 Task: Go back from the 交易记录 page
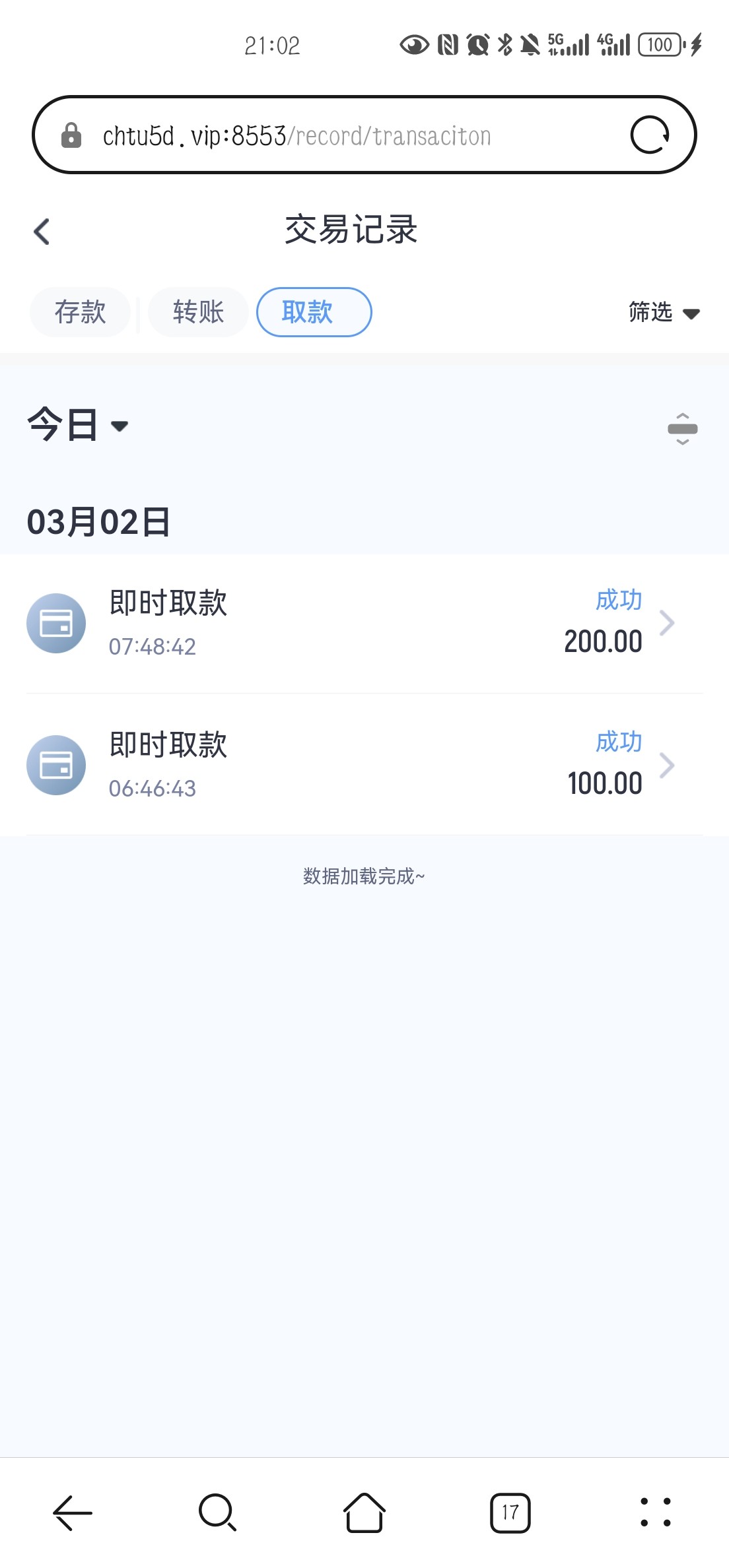click(x=42, y=232)
